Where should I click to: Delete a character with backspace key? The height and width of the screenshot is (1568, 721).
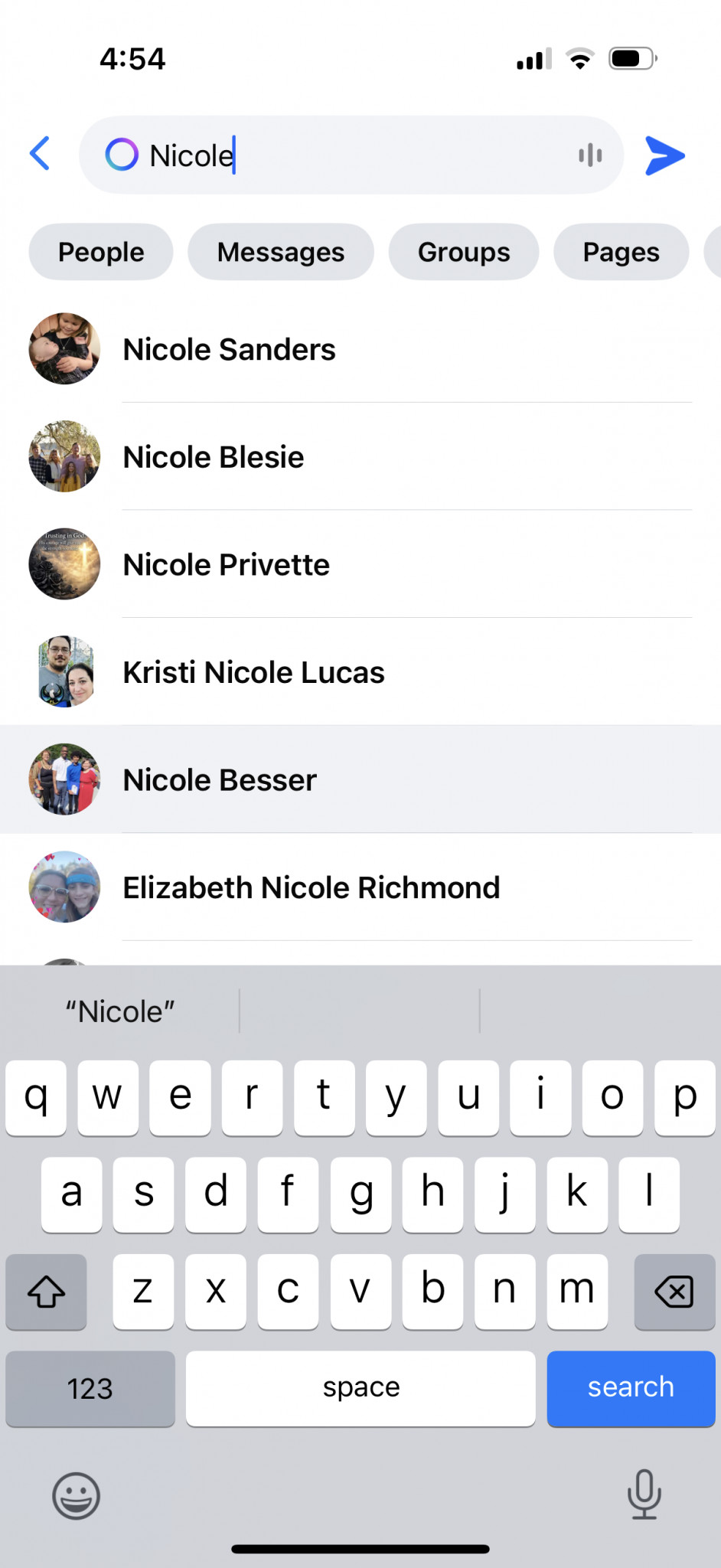pos(674,1292)
